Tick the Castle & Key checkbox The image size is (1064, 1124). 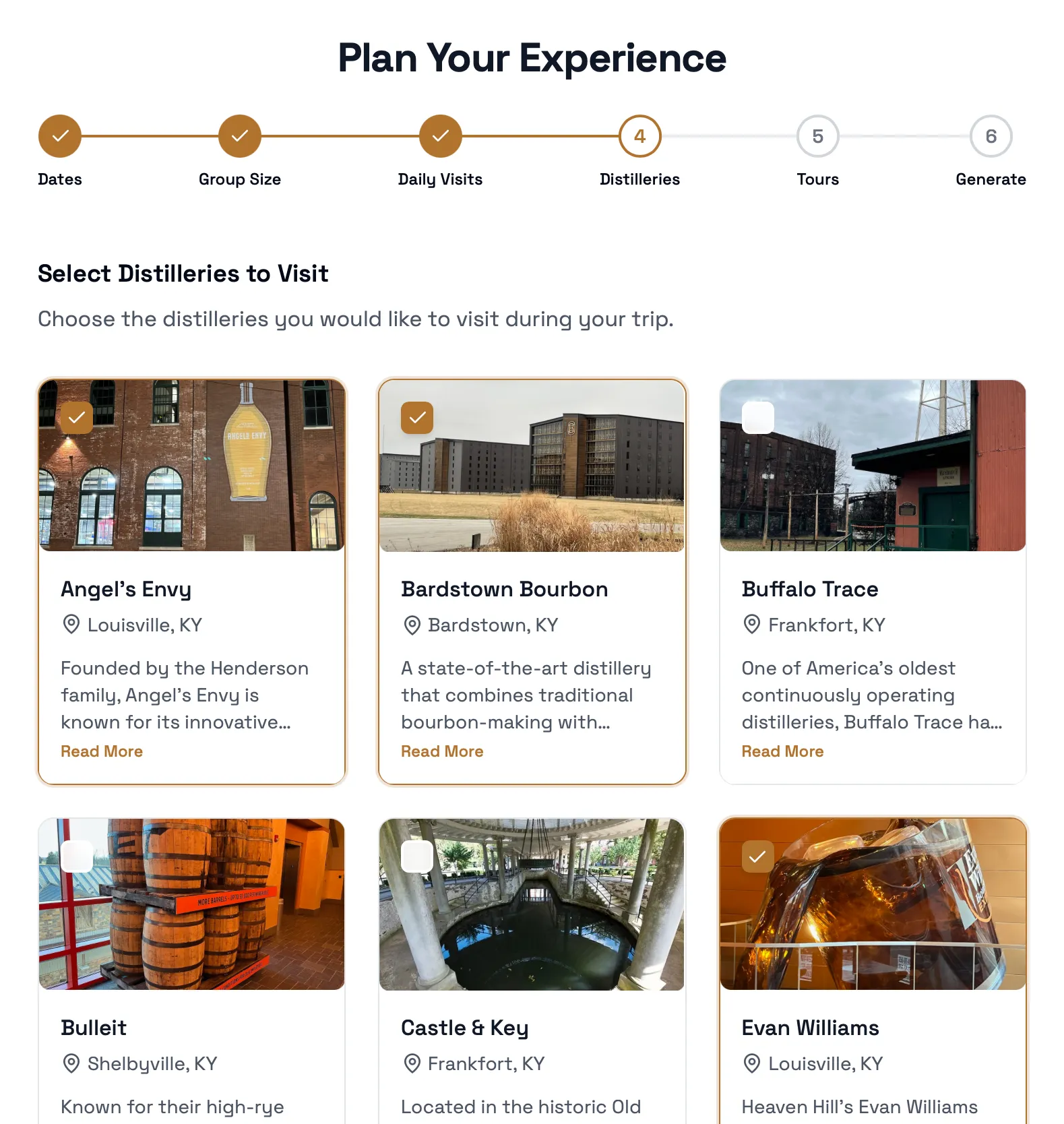(x=417, y=856)
